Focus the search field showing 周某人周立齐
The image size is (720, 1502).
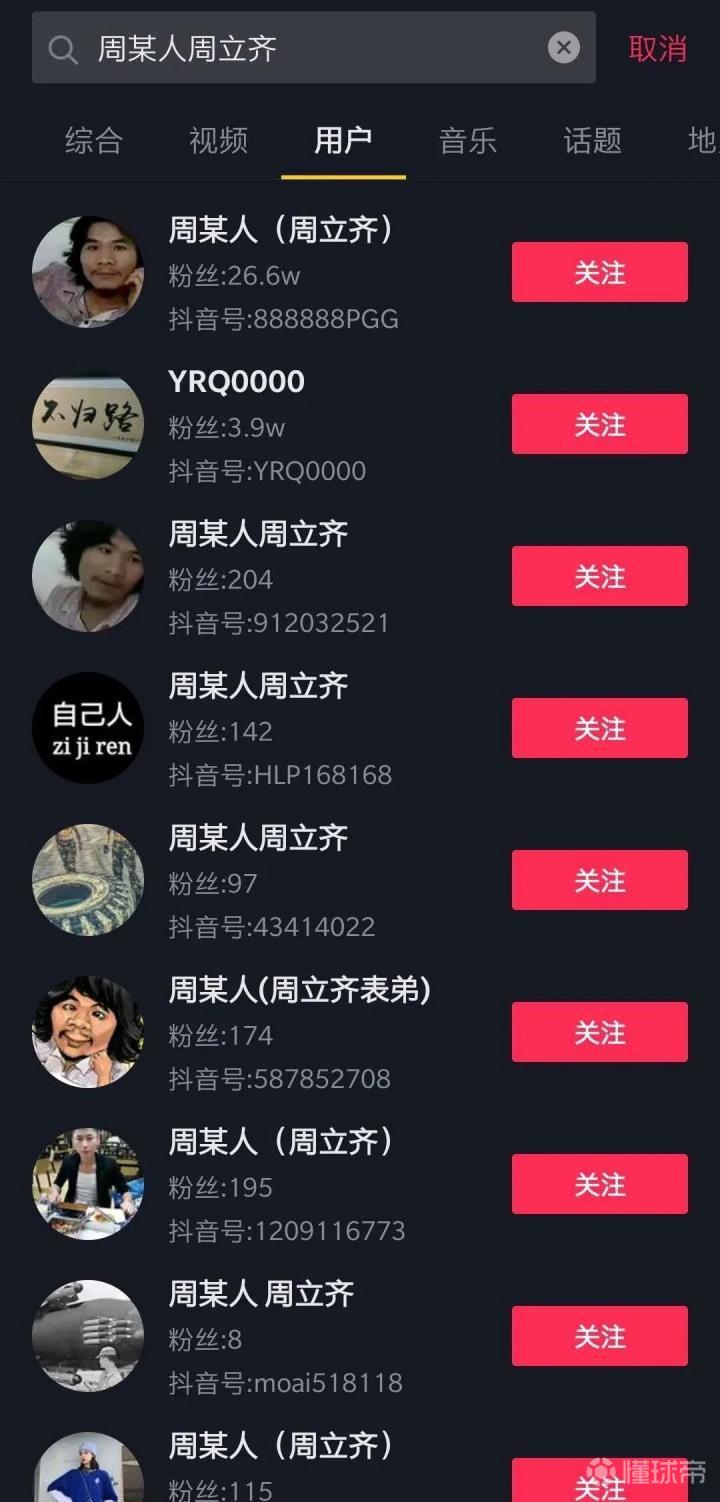click(300, 48)
